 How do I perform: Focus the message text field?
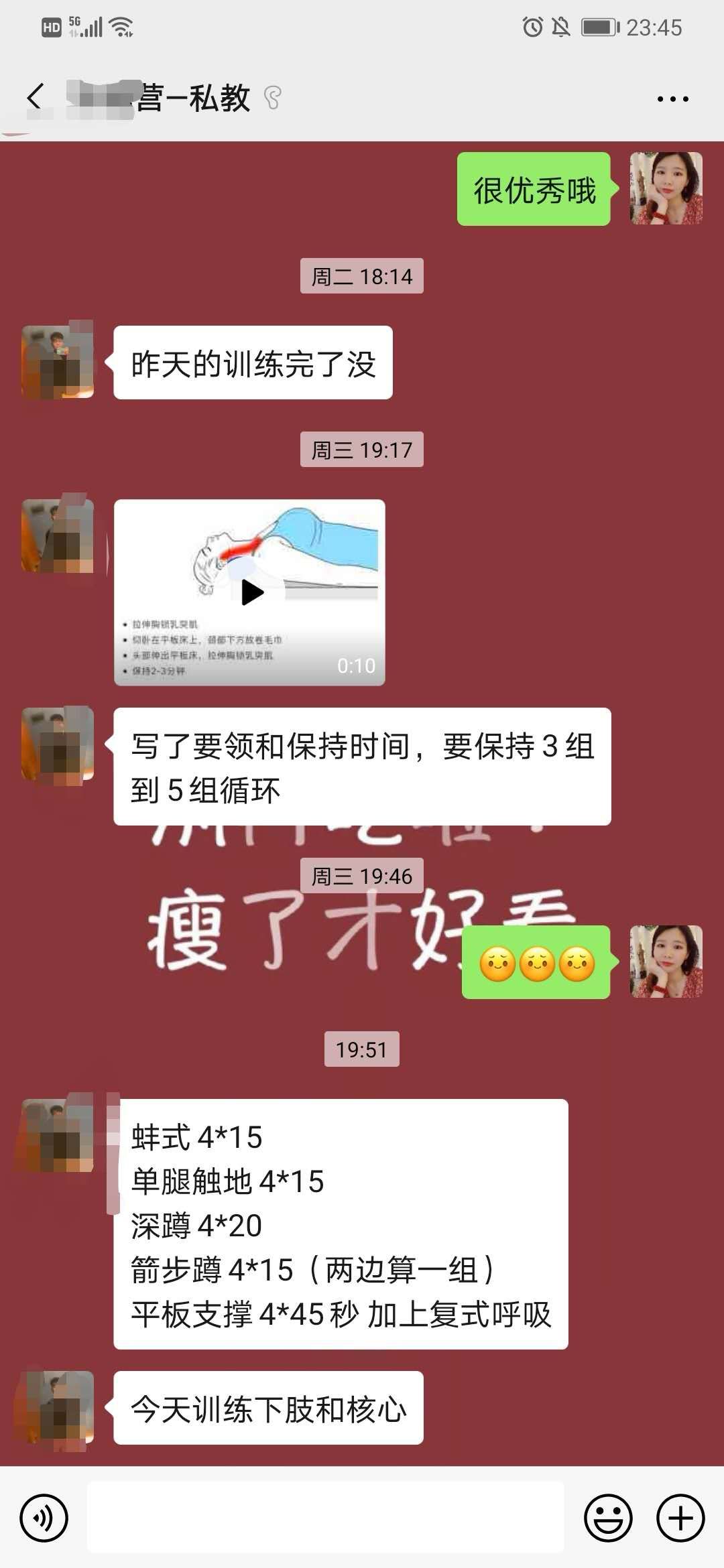[326, 1518]
